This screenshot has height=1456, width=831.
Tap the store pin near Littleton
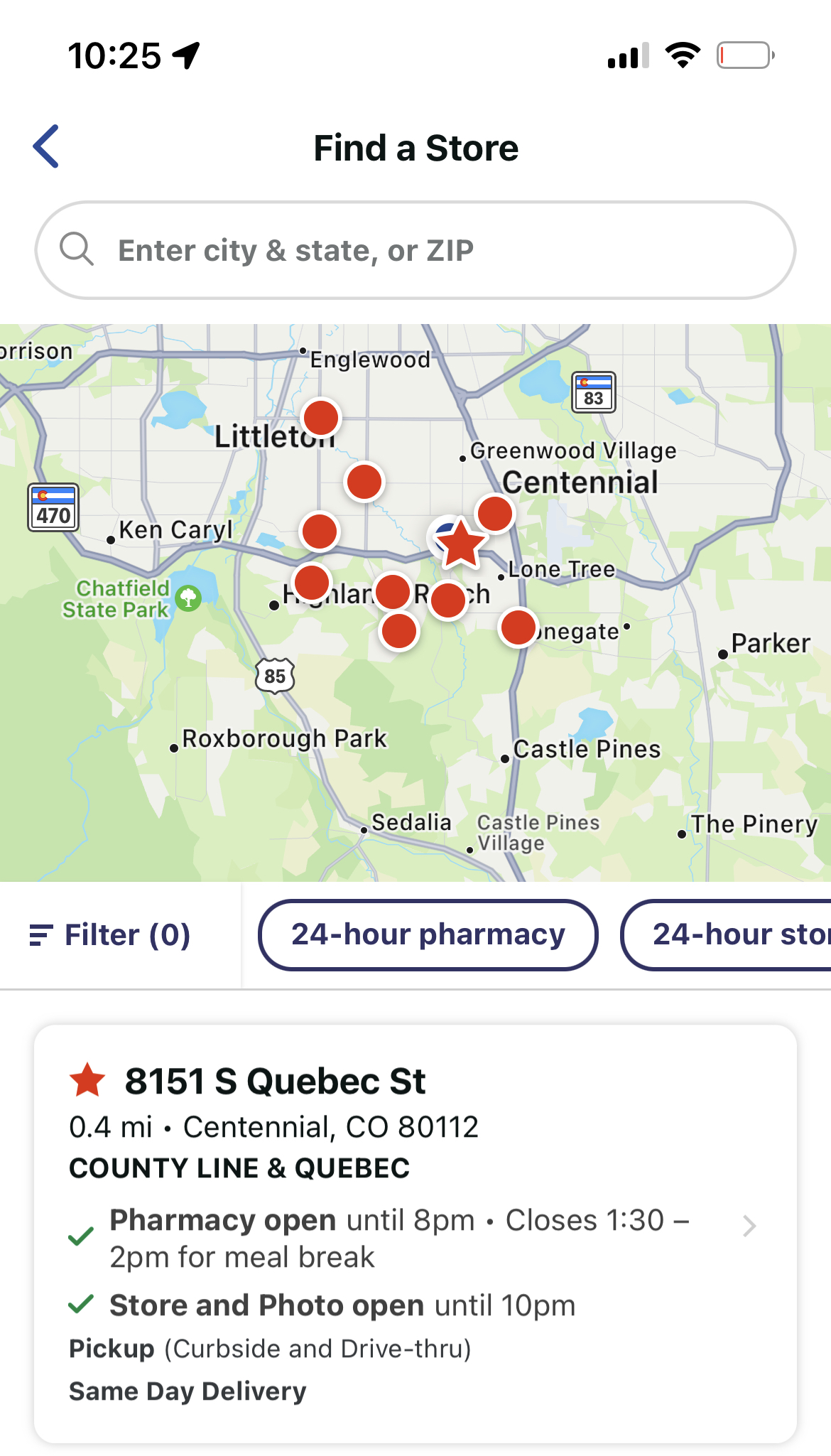point(321,417)
